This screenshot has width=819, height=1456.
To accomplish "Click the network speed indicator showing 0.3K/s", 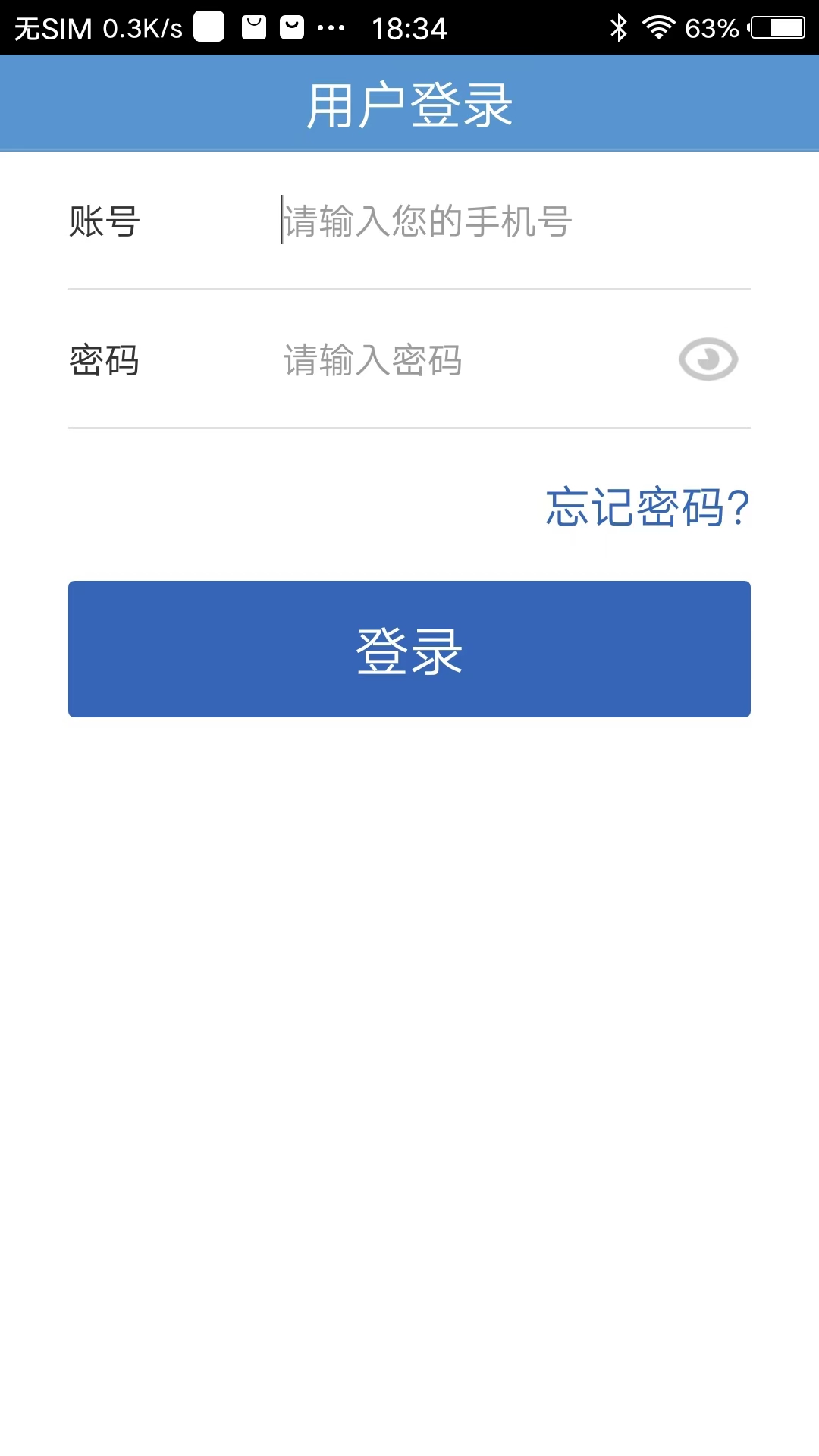I will click(x=142, y=27).
